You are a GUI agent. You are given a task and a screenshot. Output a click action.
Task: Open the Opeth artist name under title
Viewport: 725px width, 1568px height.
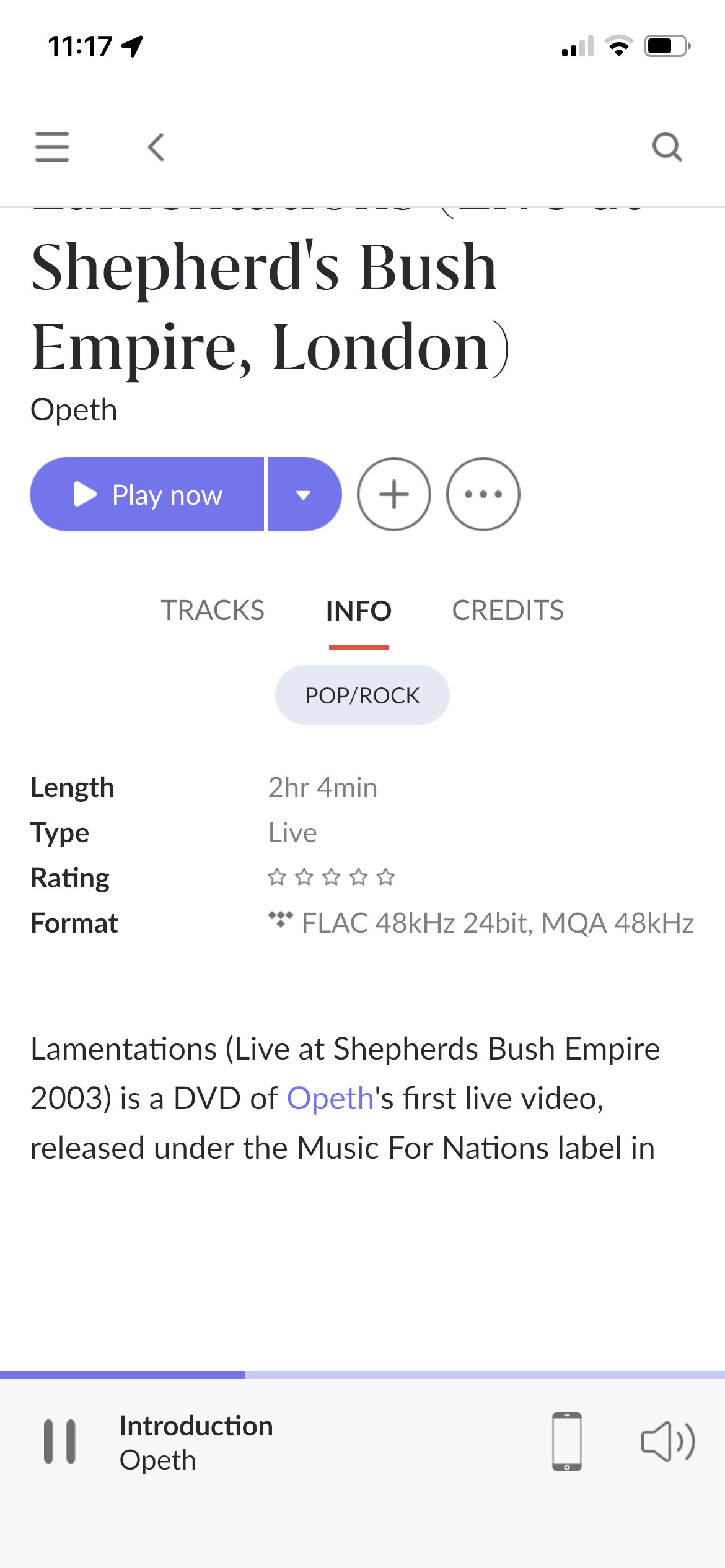coord(74,410)
